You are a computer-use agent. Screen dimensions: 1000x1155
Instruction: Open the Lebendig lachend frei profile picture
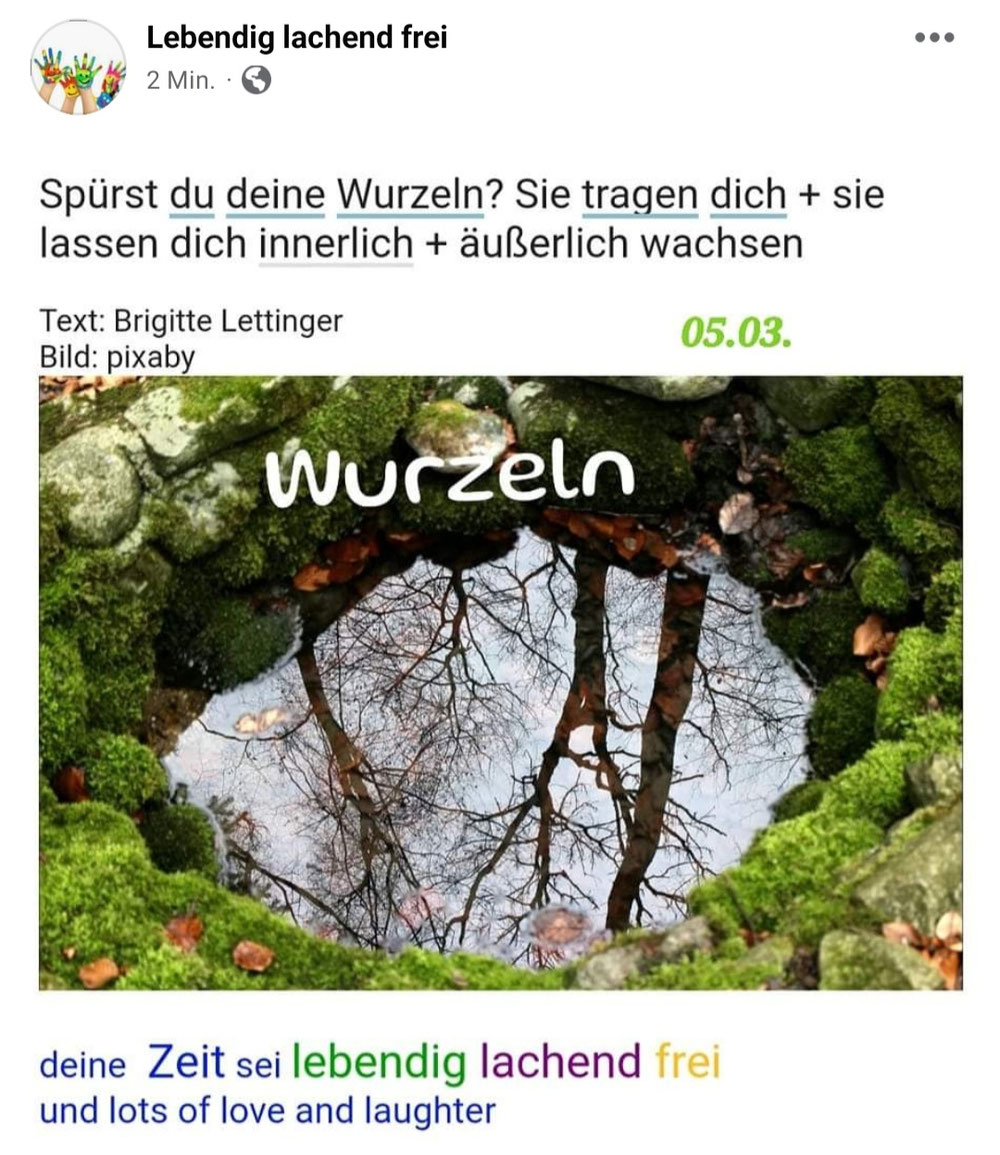click(78, 67)
